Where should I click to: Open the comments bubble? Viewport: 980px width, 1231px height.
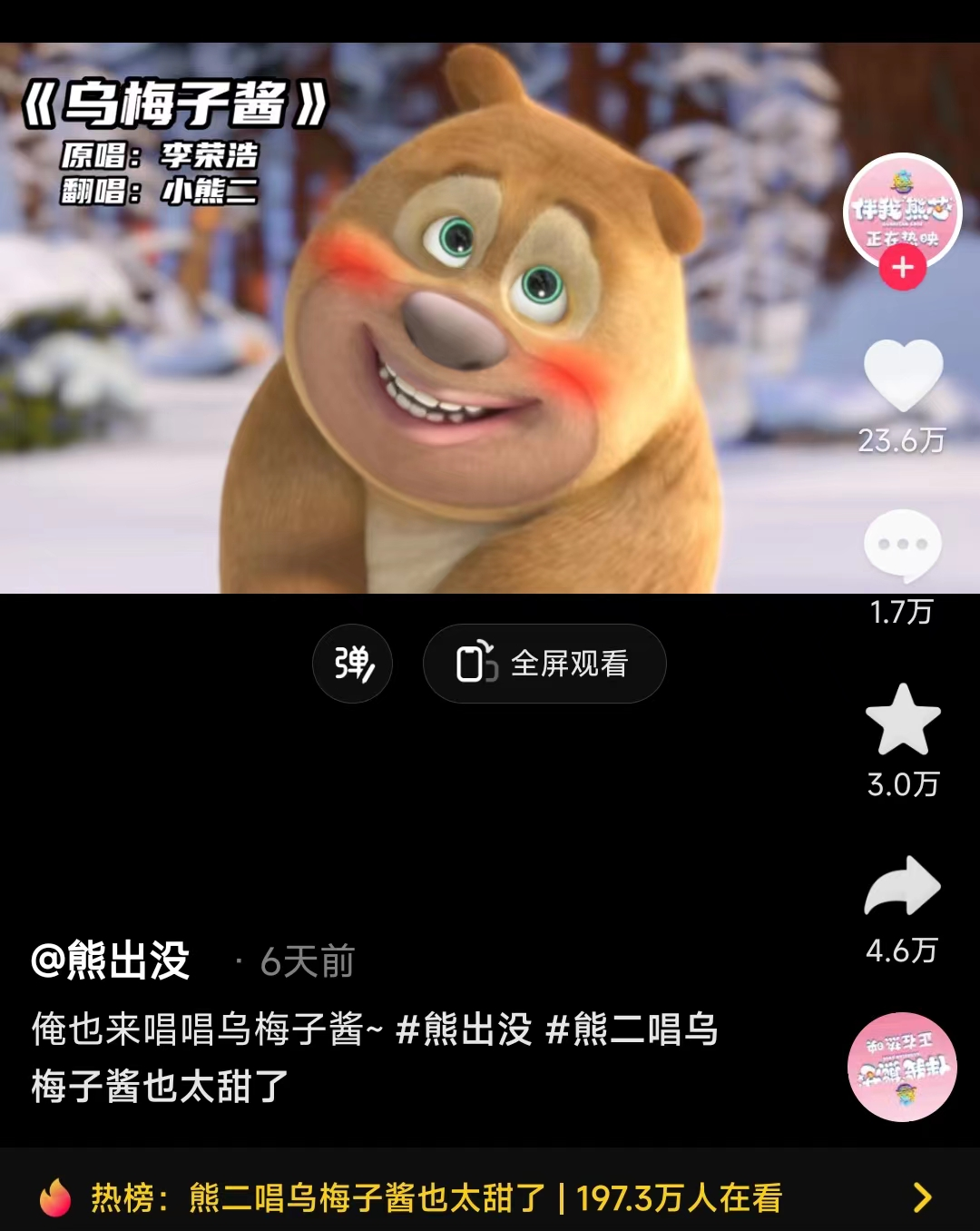[902, 546]
